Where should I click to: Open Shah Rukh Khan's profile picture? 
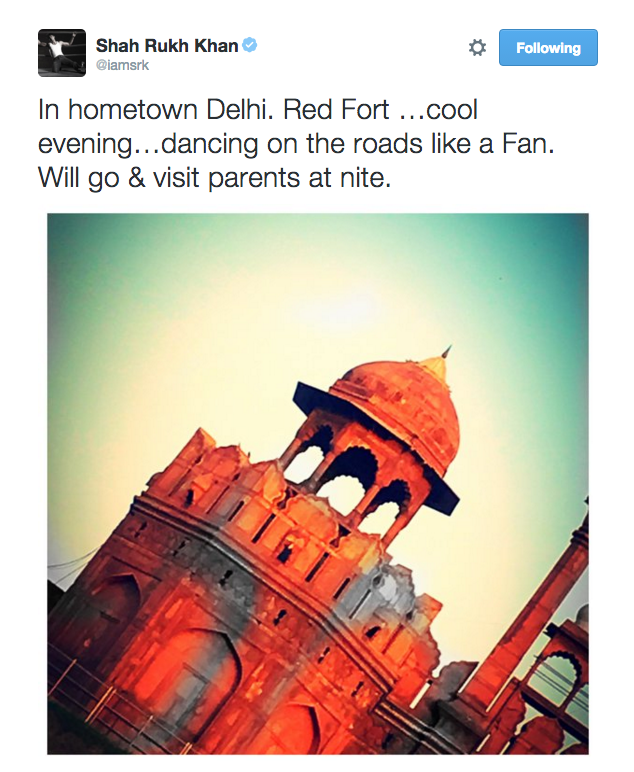tap(61, 53)
